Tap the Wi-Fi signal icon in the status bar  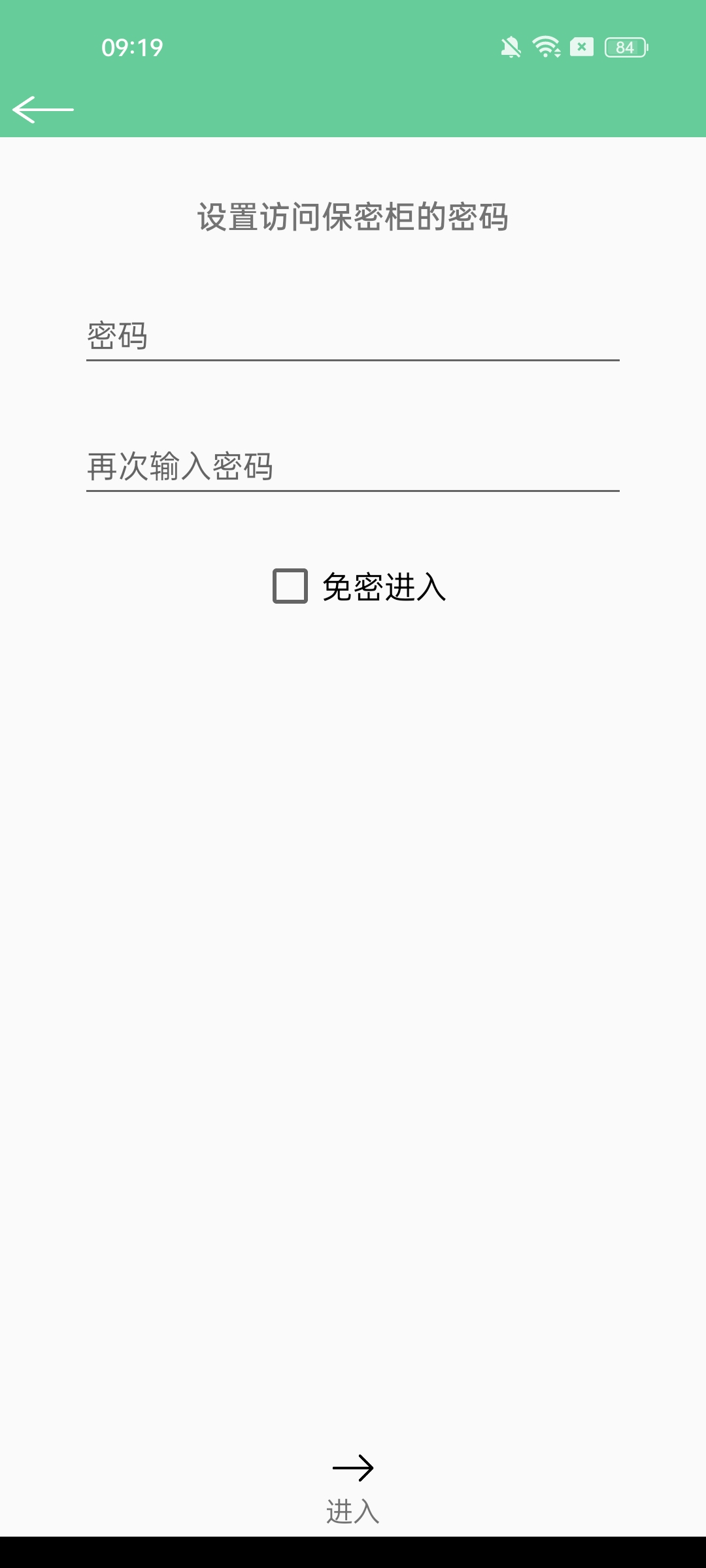tap(546, 47)
